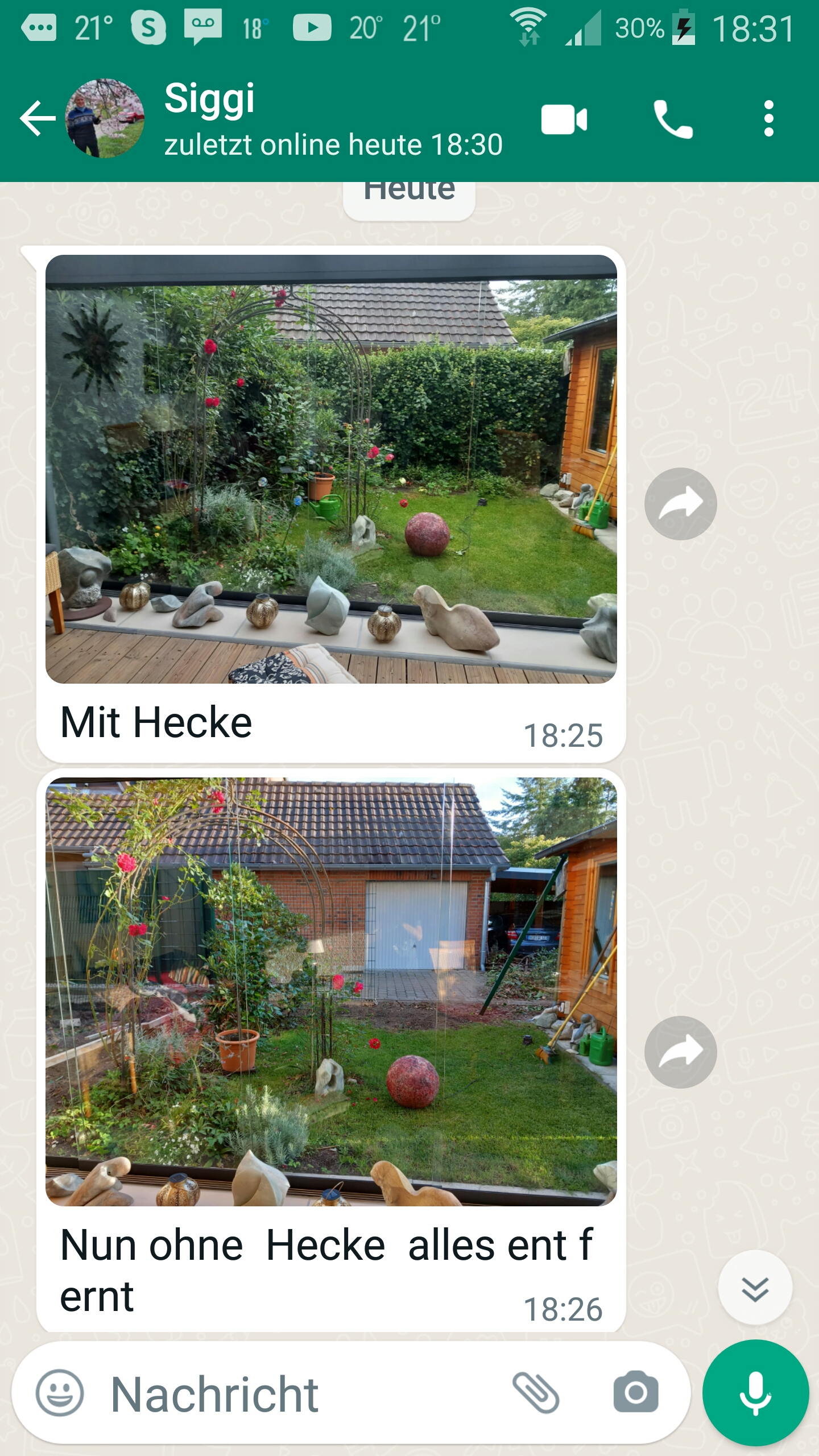Forward the 'Mit Hecke' photo
Image resolution: width=819 pixels, height=1456 pixels.
tap(680, 504)
